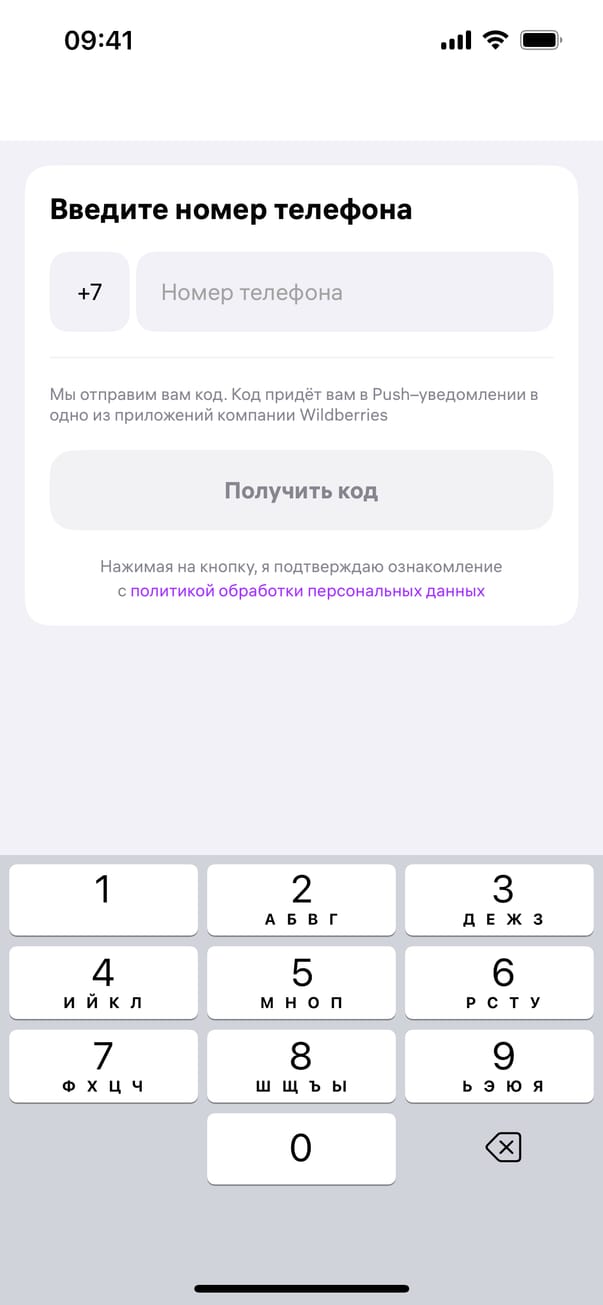Tap the Получить код button
This screenshot has width=603, height=1305.
point(301,490)
